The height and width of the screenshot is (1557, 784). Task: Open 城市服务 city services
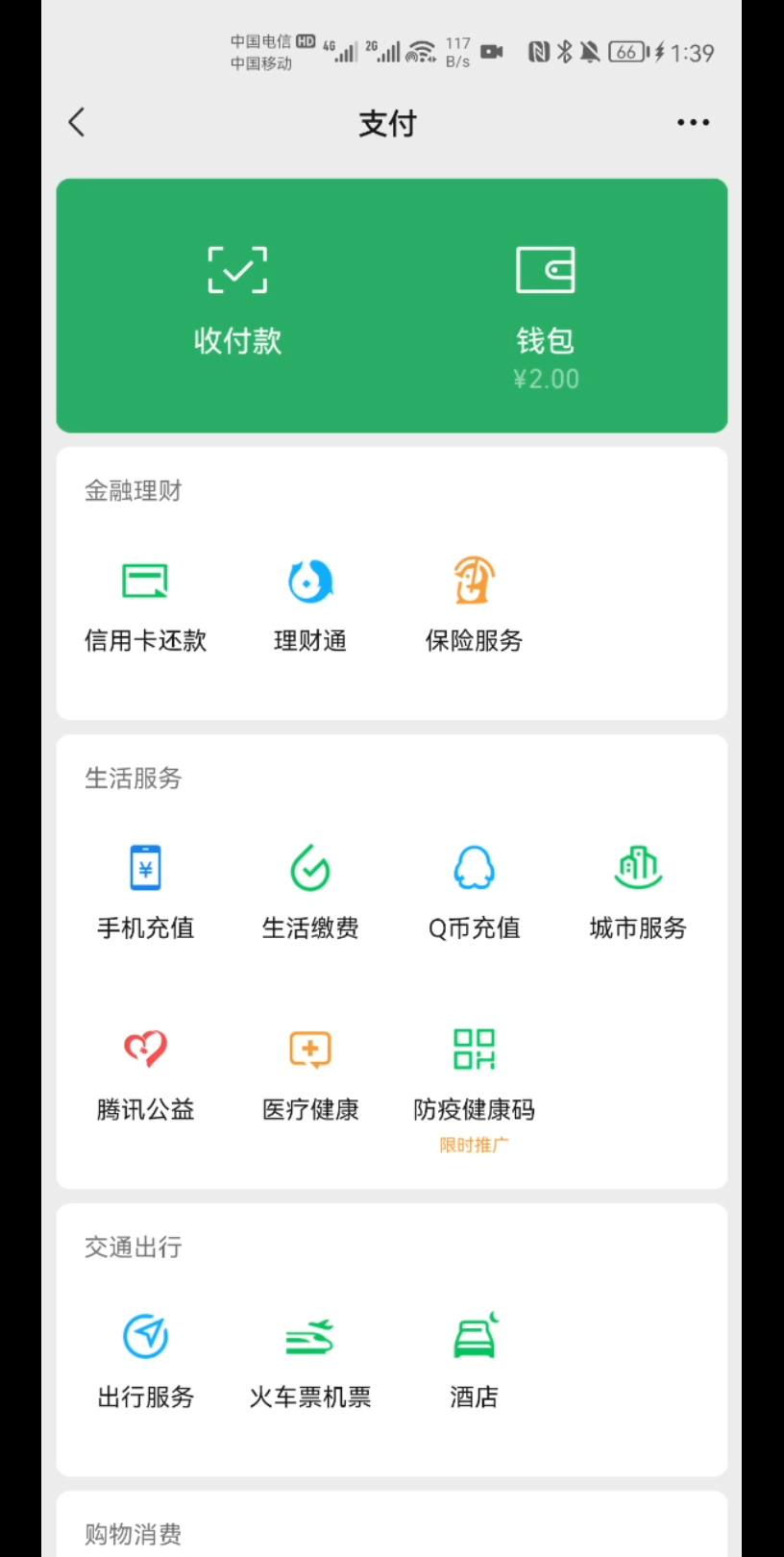tap(638, 891)
